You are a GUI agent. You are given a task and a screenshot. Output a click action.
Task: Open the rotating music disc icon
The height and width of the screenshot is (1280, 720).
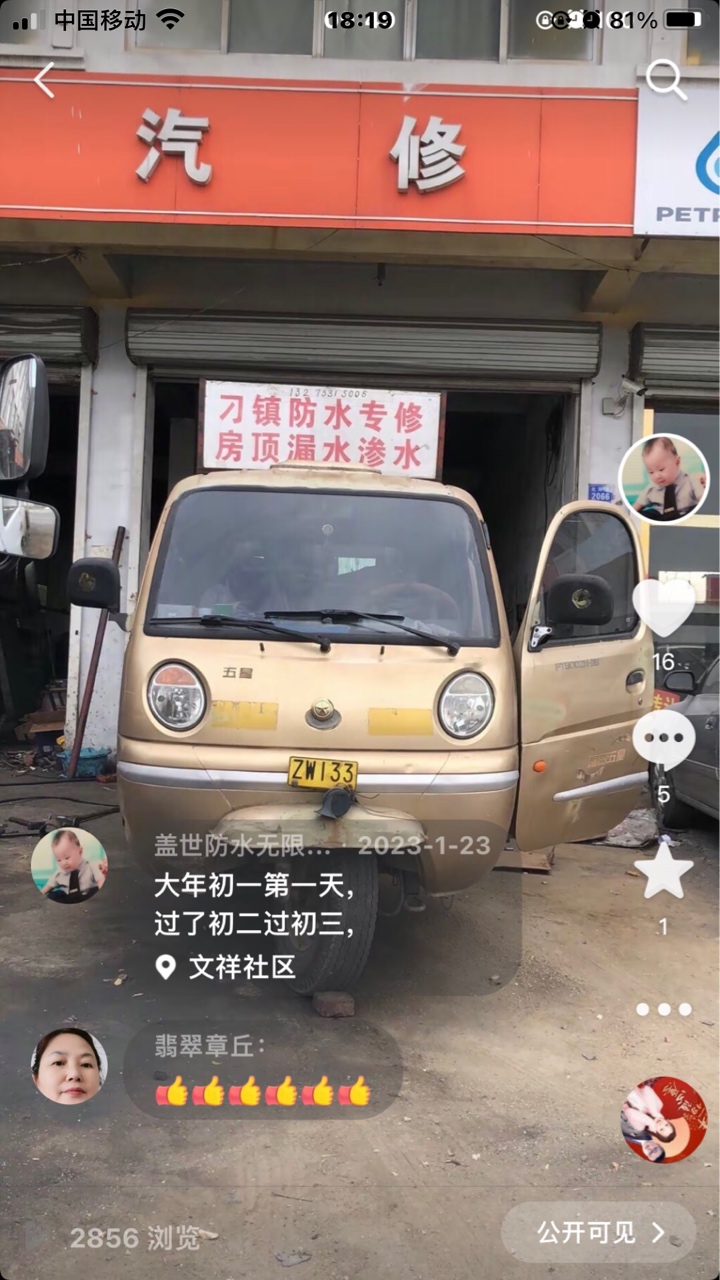point(663,1120)
